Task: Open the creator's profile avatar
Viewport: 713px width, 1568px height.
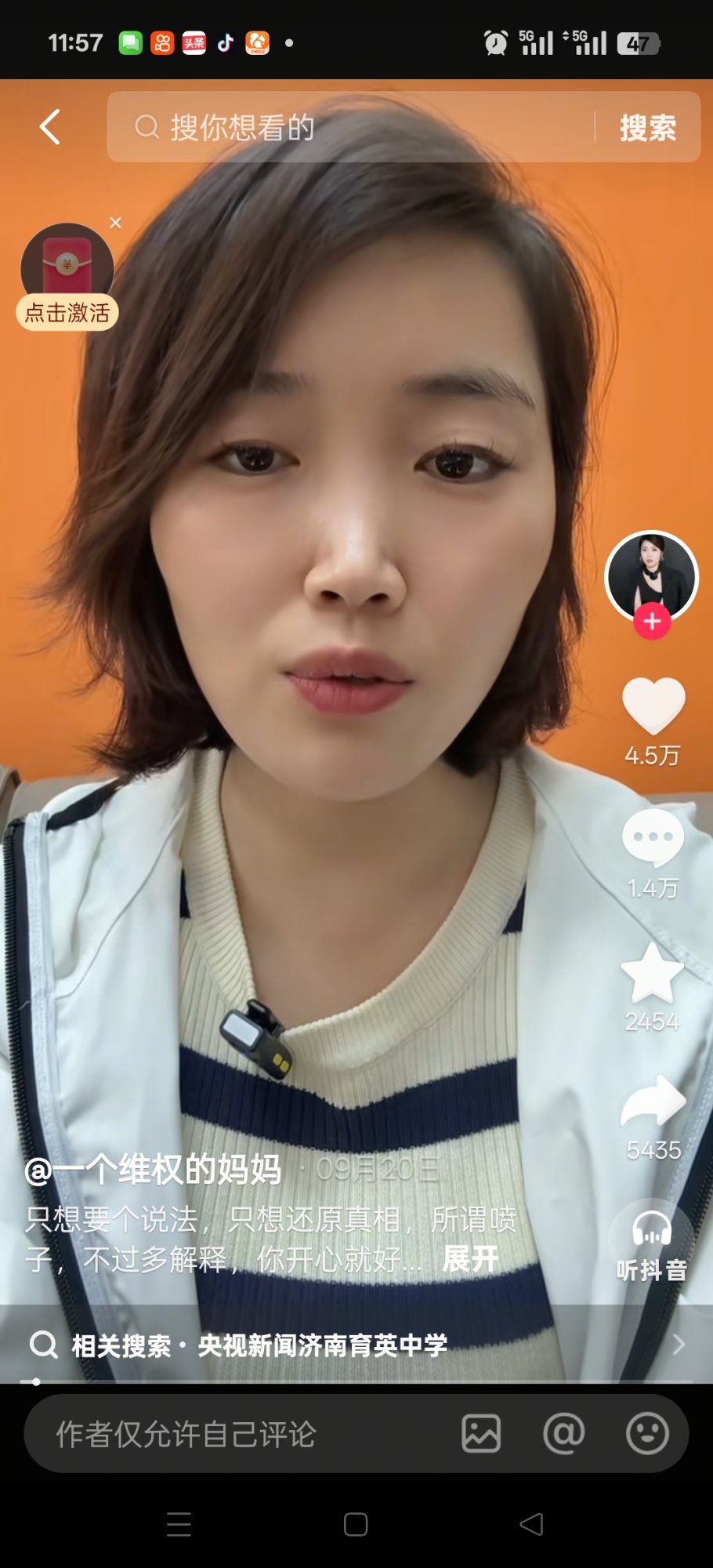Action: 650,574
